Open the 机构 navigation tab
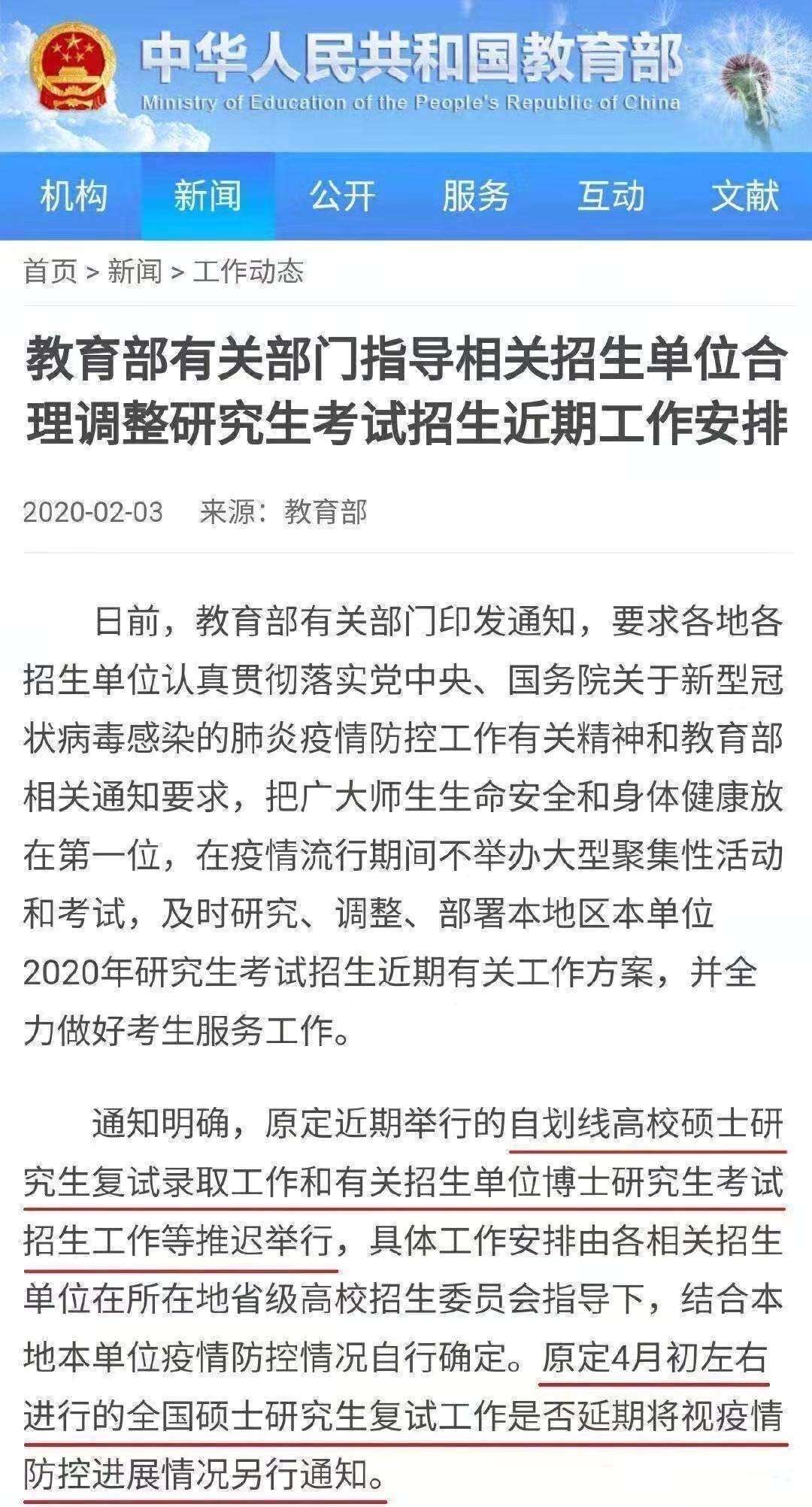 pos(74,197)
